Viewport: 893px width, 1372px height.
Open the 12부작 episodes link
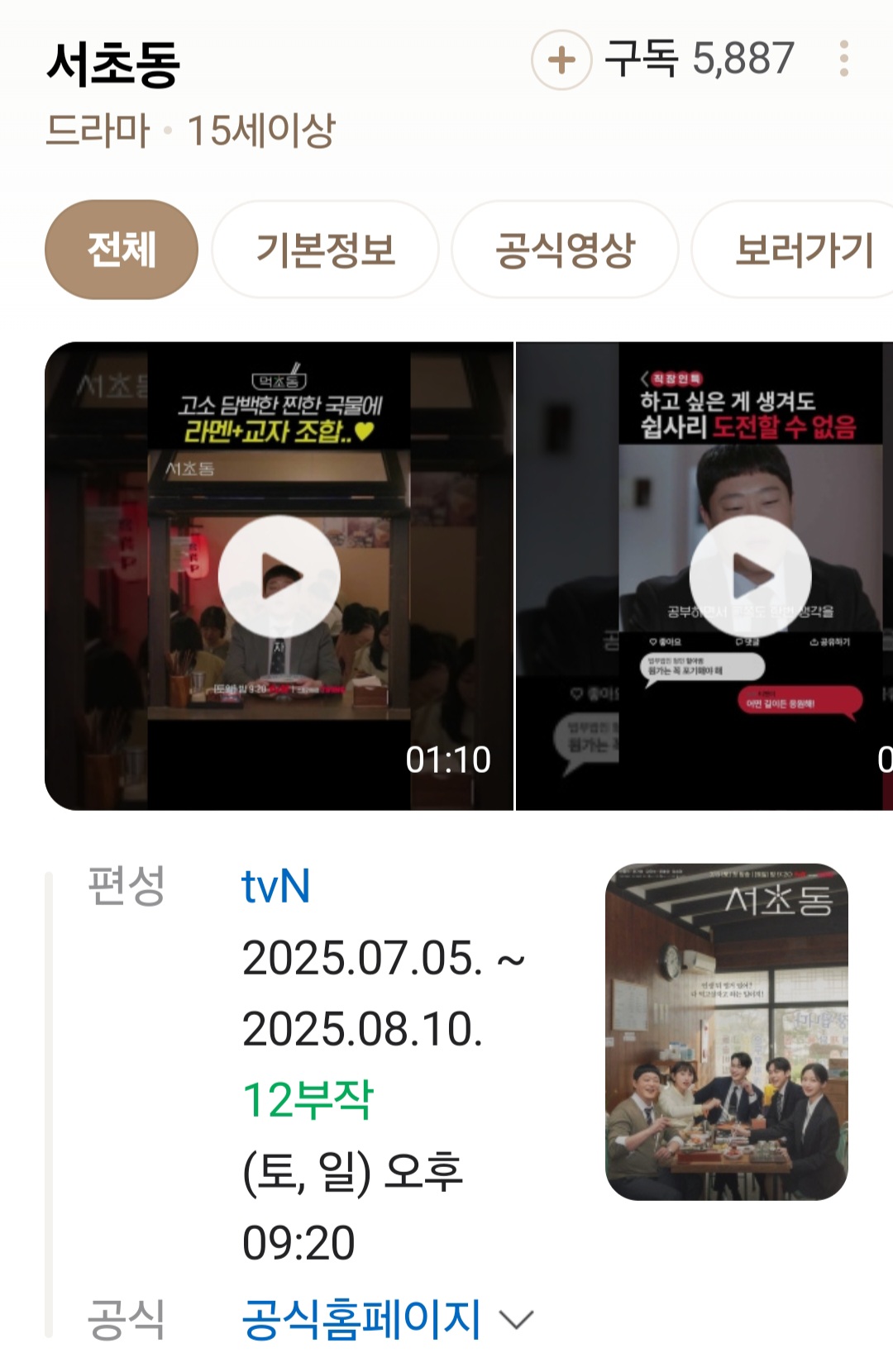308,1100
